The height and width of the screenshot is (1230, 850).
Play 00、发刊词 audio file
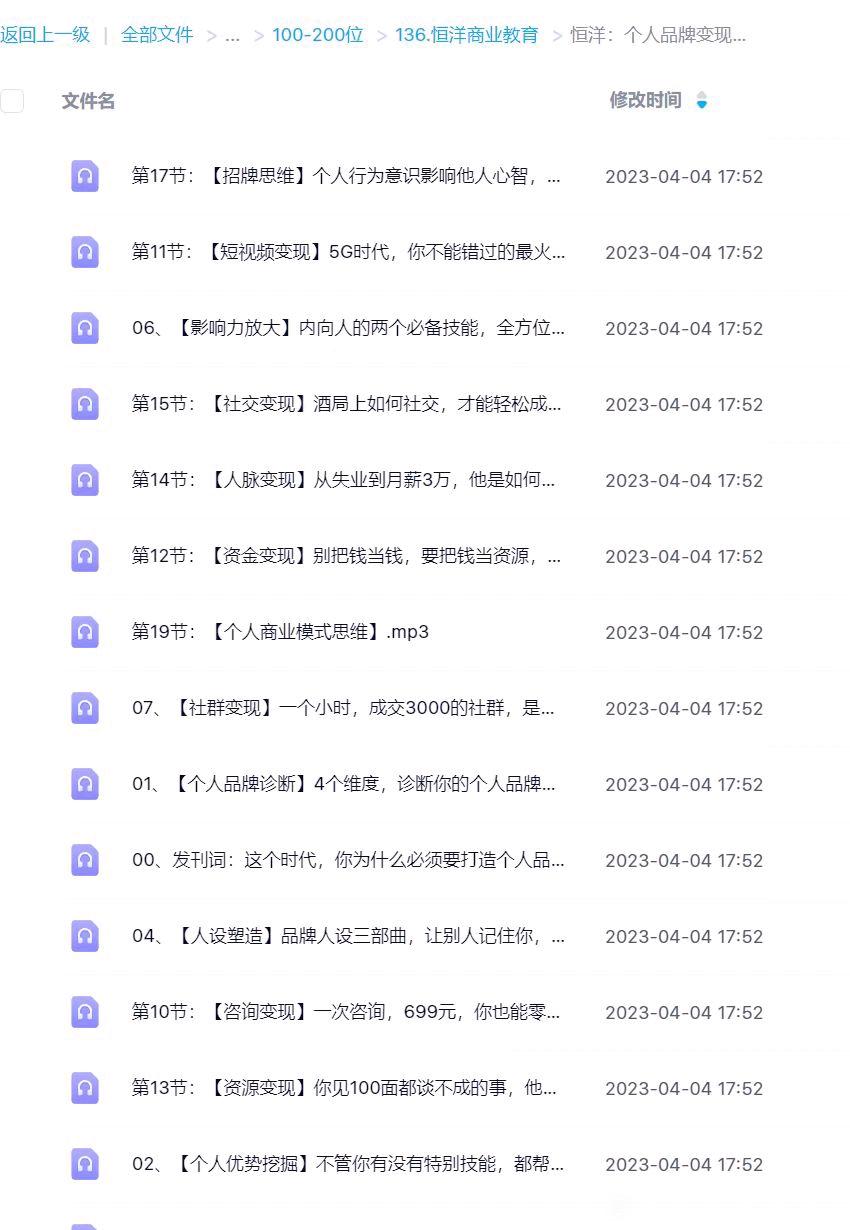click(x=348, y=860)
